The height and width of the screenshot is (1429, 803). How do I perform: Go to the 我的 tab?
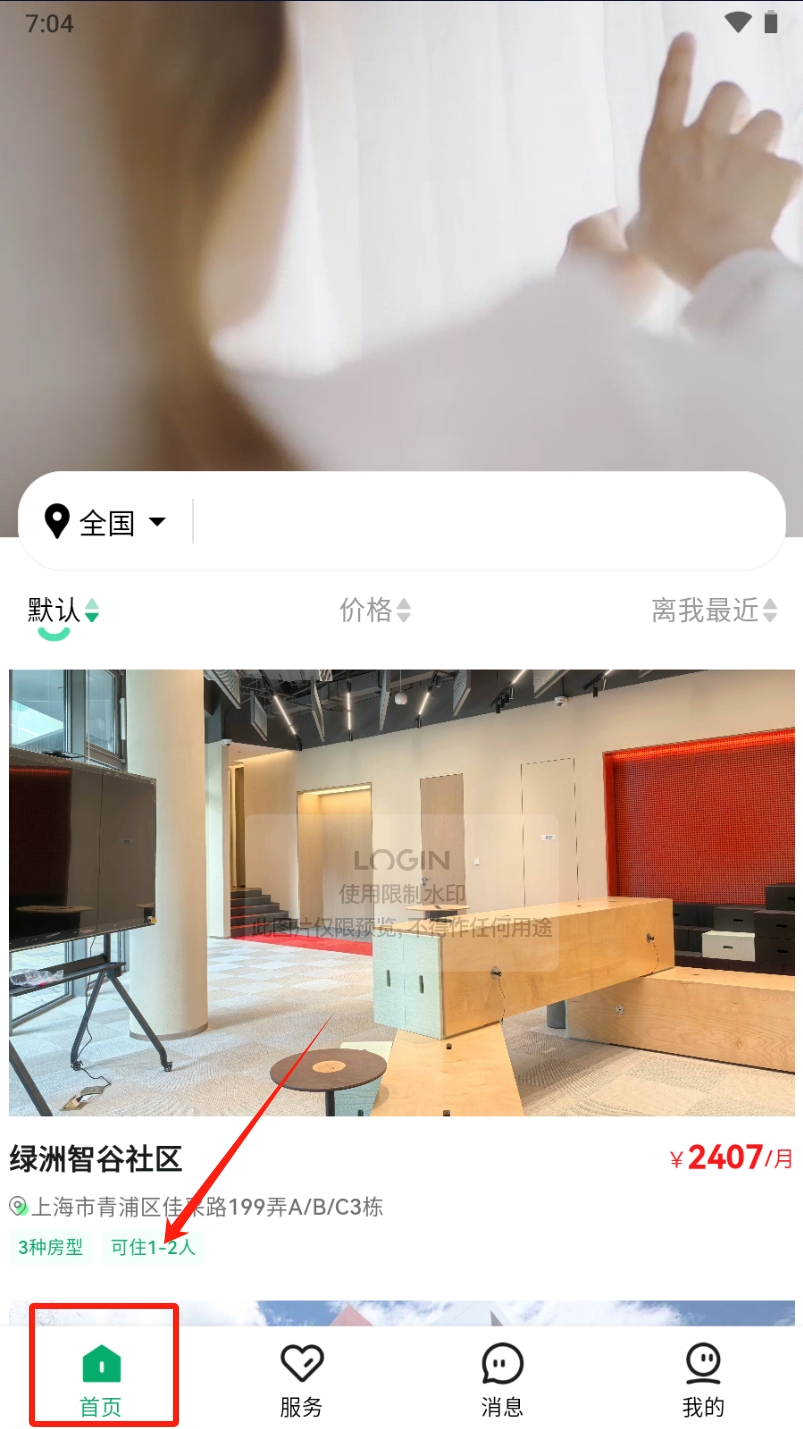click(703, 1380)
